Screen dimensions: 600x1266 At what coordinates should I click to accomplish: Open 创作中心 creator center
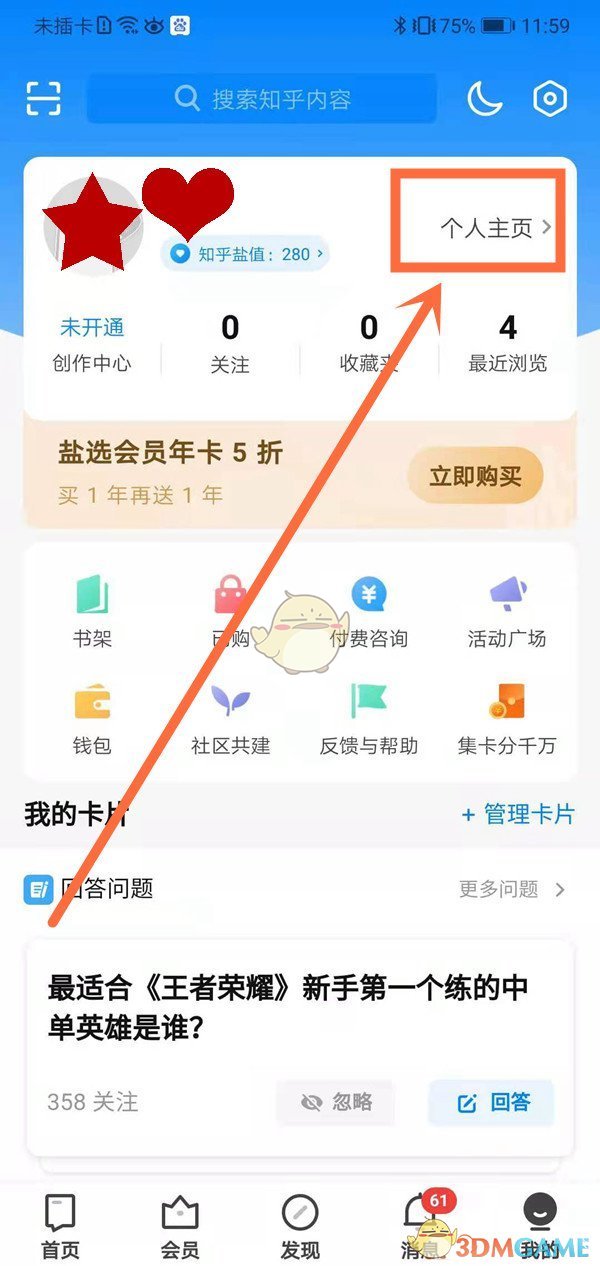pyautogui.click(x=92, y=344)
